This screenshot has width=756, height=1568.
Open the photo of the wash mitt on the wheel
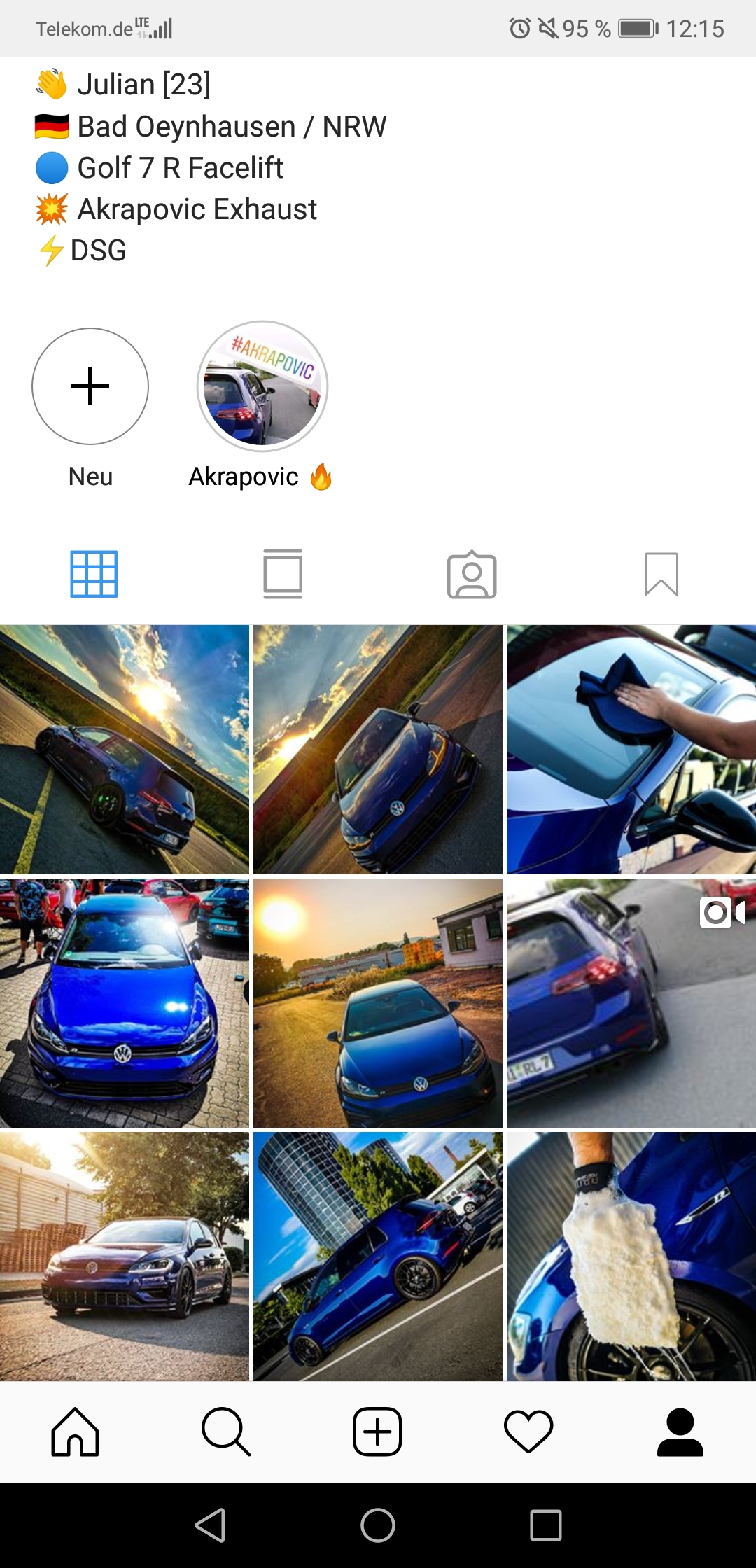click(x=631, y=1256)
